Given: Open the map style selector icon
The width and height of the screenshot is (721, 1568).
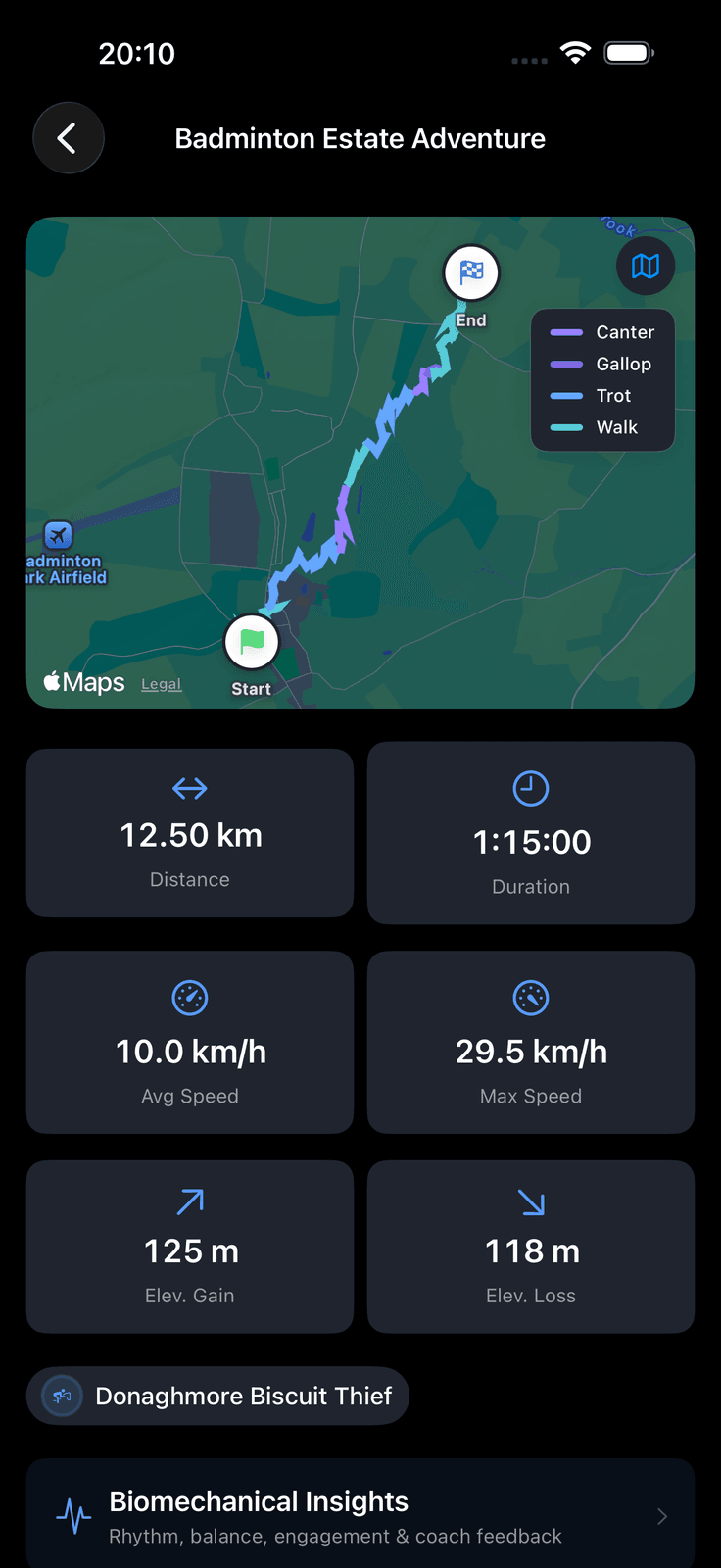Looking at the screenshot, I should coord(646,266).
